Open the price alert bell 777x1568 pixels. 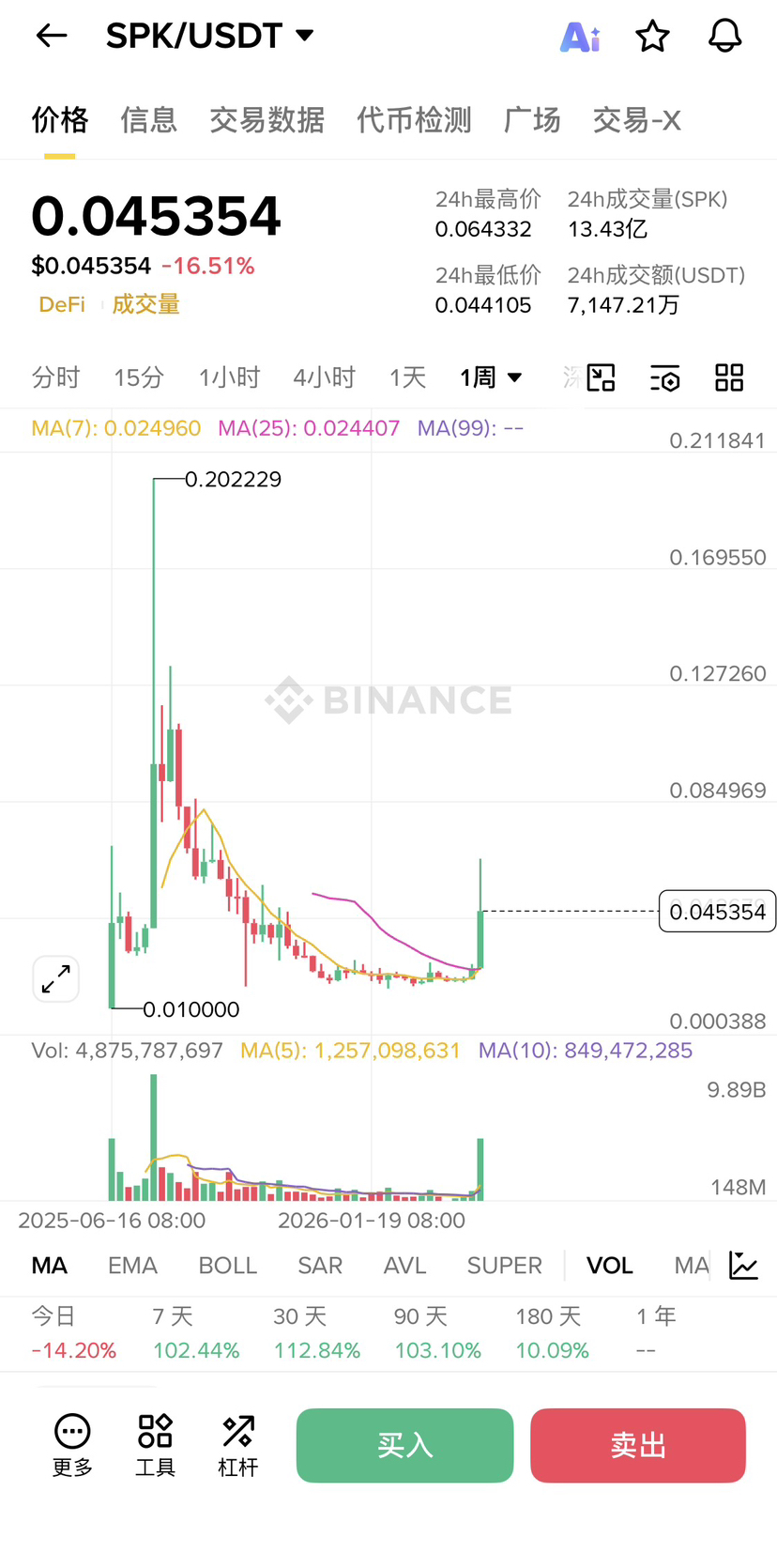724,37
